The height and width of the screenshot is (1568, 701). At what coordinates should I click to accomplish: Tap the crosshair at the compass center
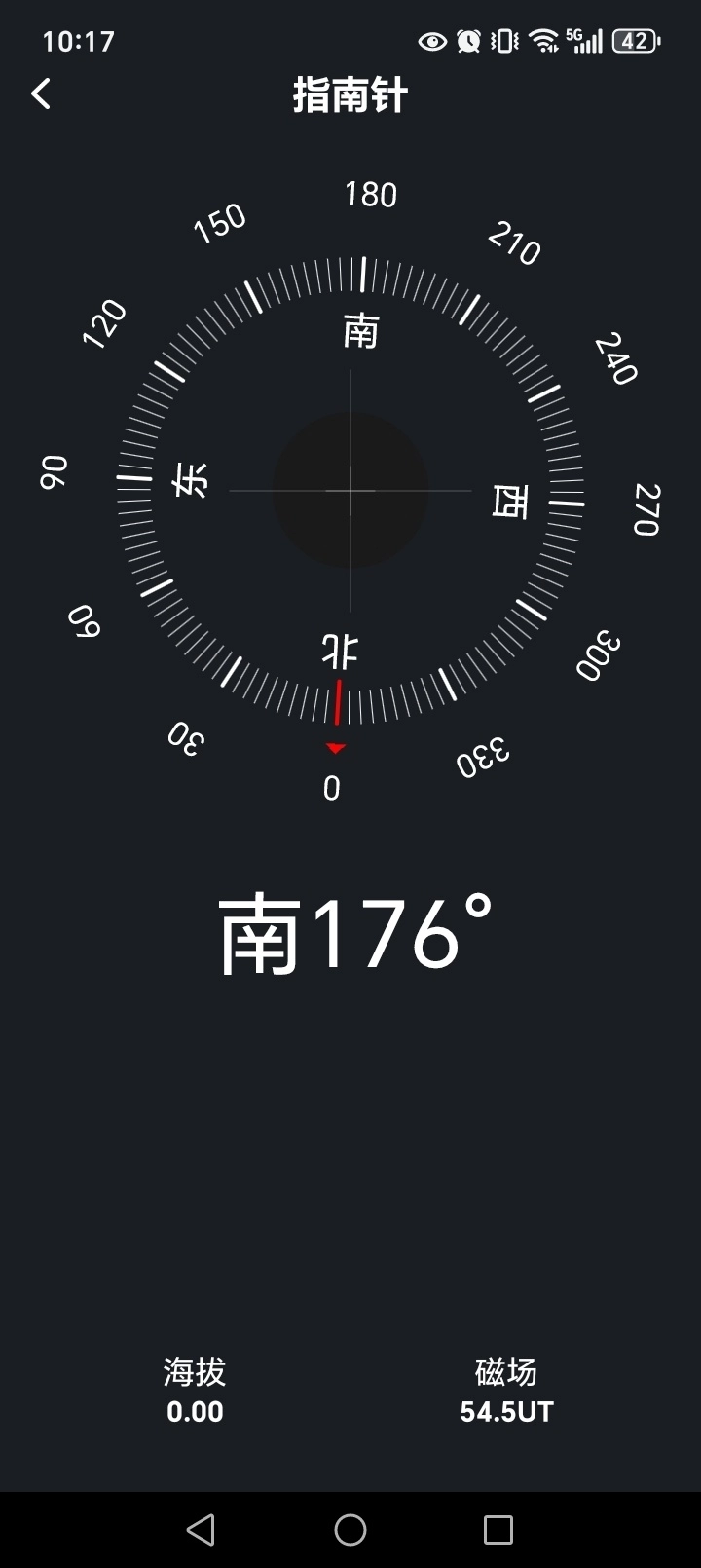(x=349, y=492)
